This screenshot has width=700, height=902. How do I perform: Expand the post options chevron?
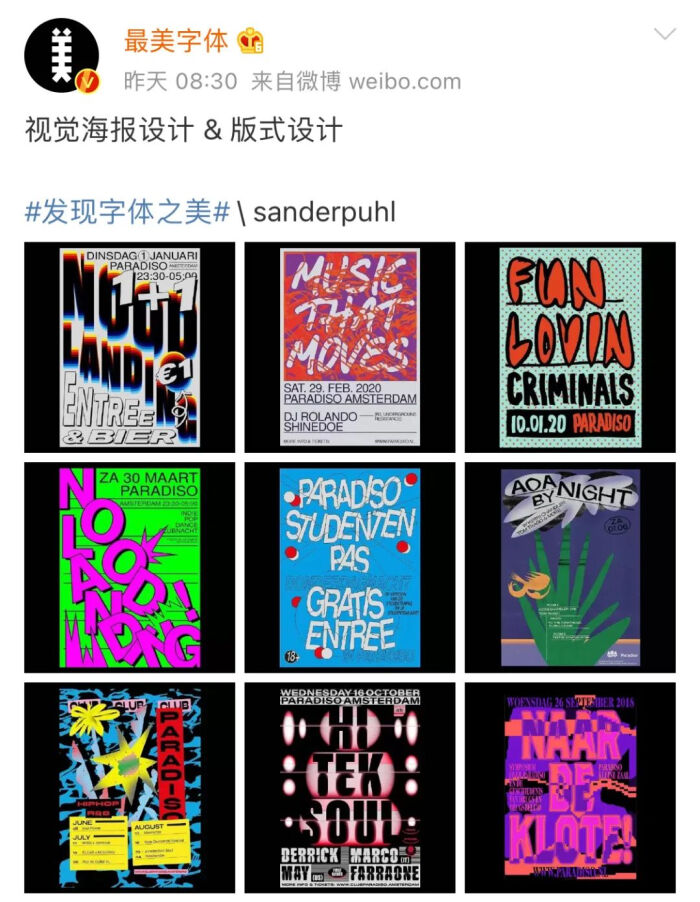(664, 35)
